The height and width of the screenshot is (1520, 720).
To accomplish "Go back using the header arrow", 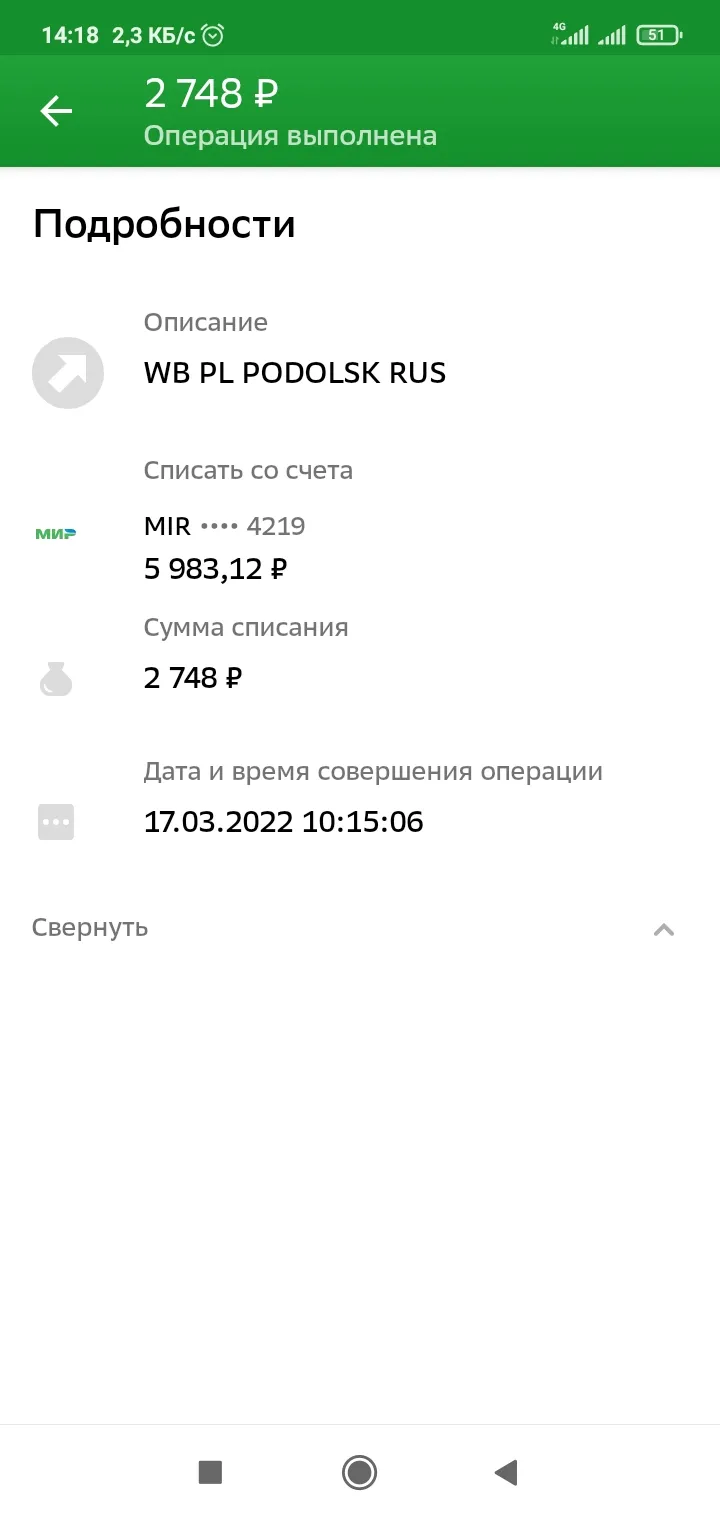I will 56,111.
